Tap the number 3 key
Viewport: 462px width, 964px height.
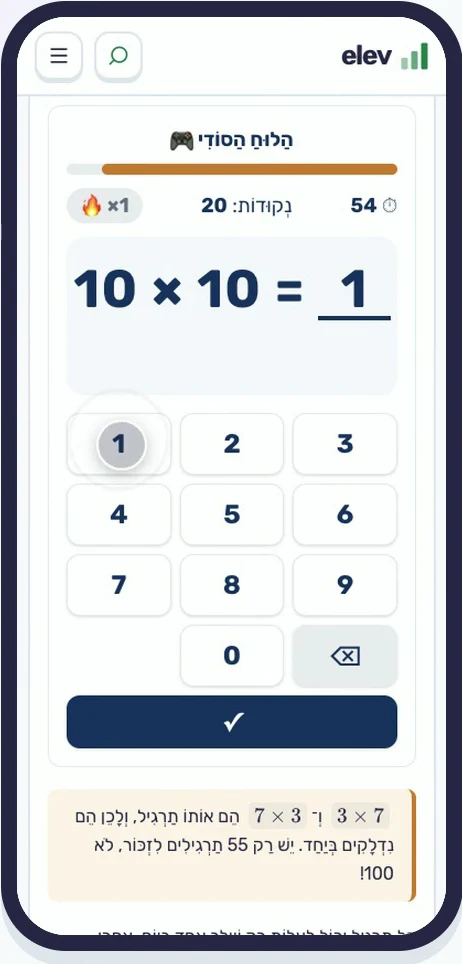tap(345, 444)
